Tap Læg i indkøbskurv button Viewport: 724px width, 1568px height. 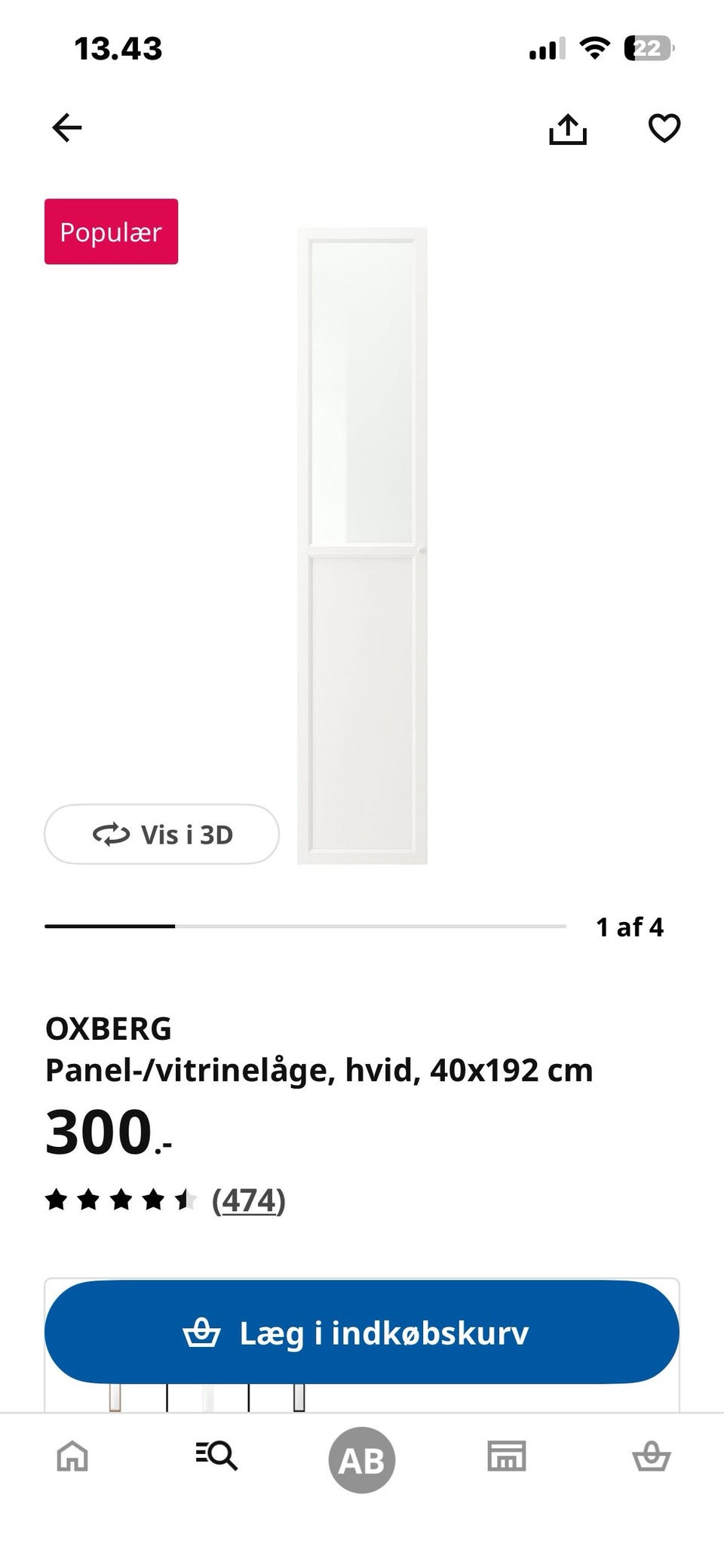coord(362,1333)
